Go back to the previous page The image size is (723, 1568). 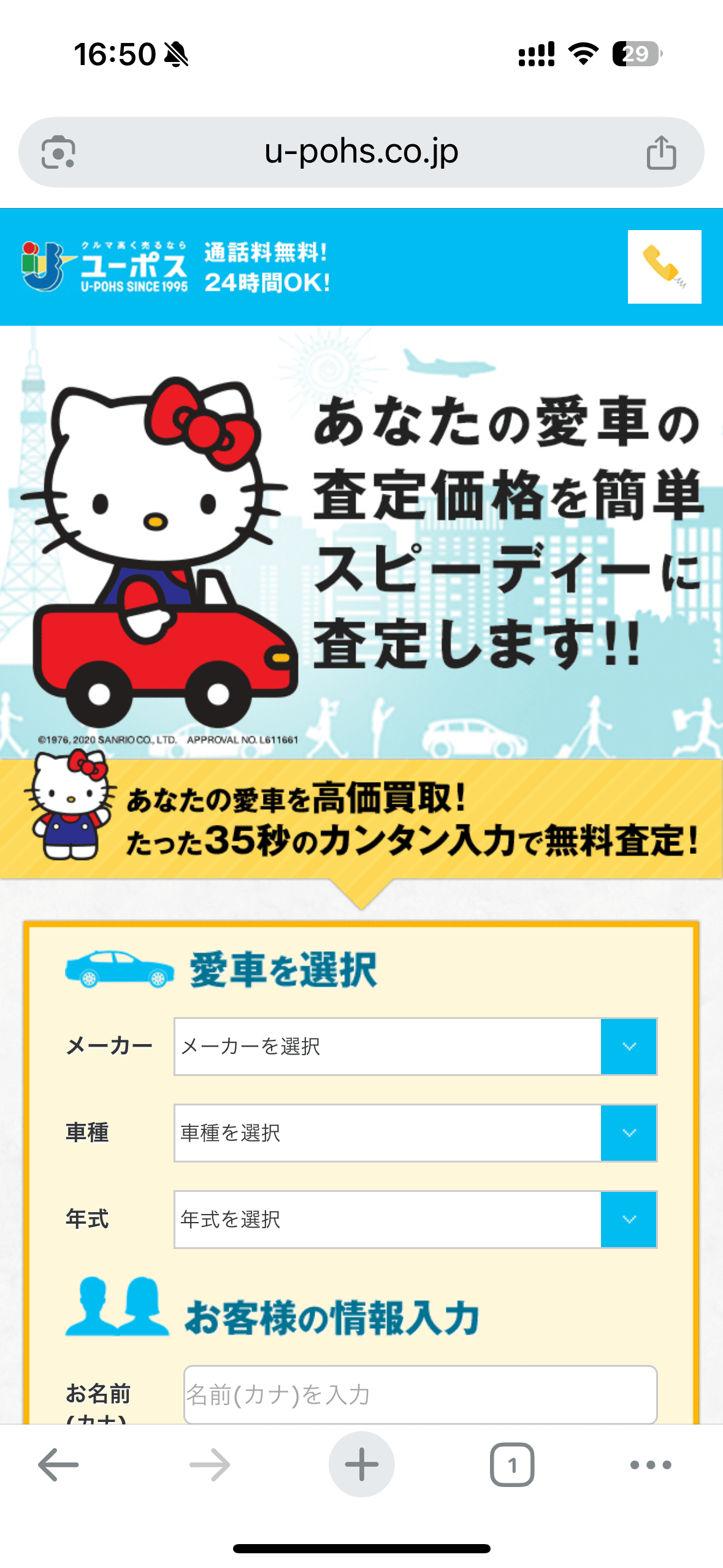pyautogui.click(x=58, y=1464)
